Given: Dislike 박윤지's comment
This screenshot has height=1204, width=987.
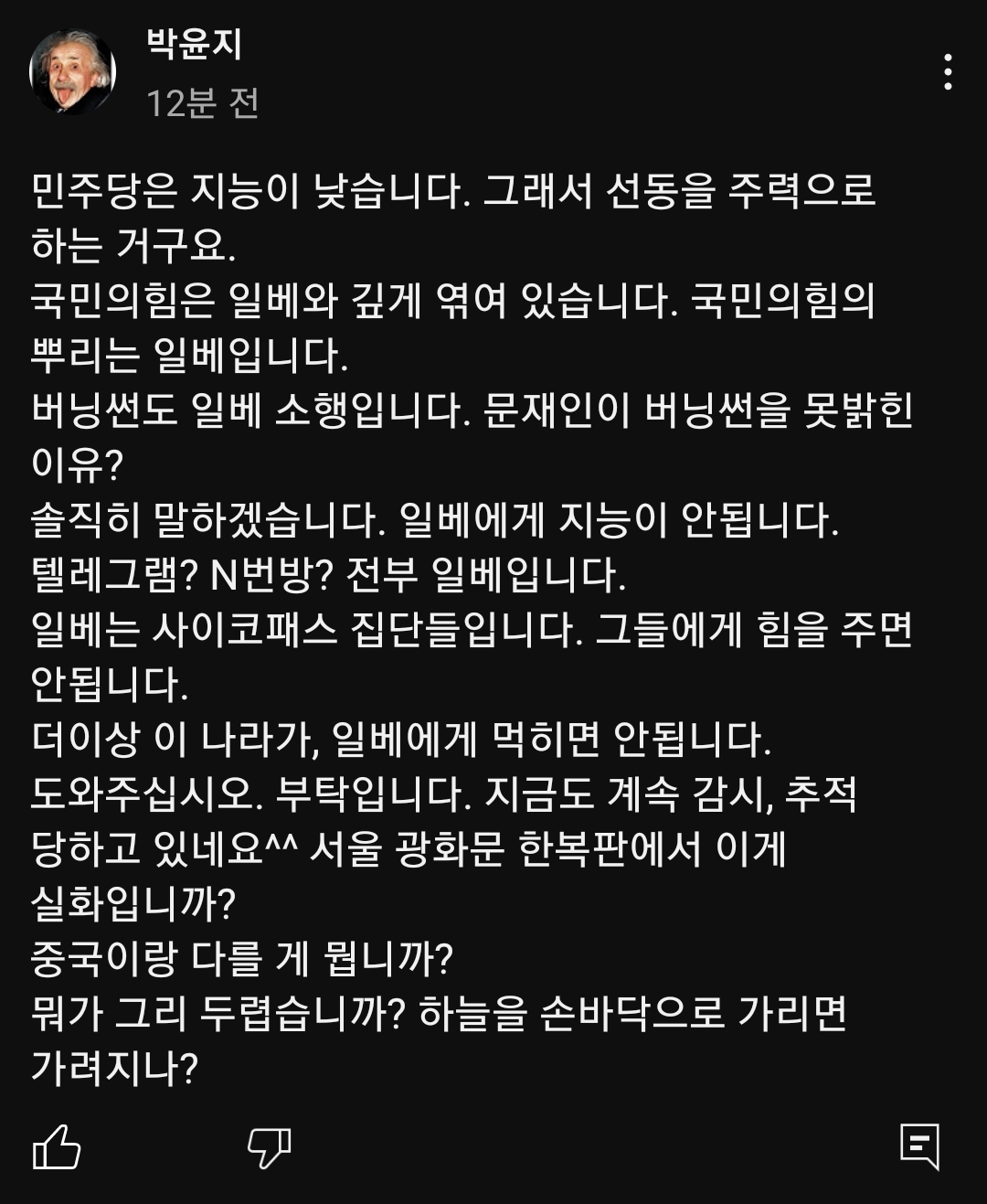Looking at the screenshot, I should (269, 1145).
